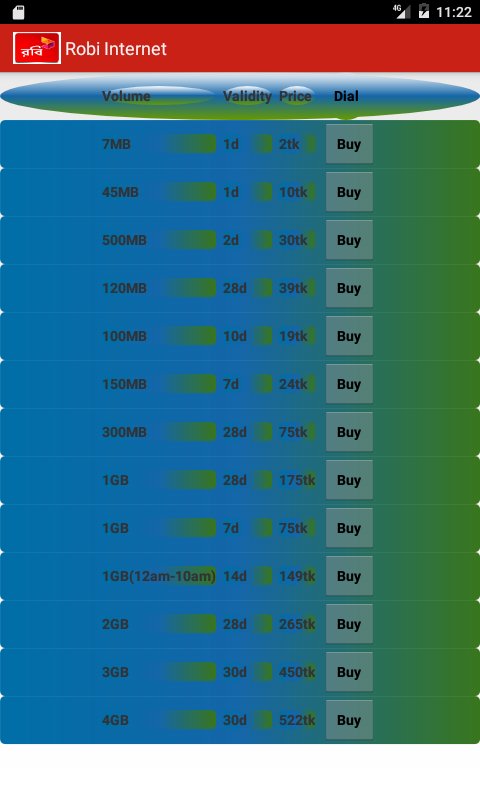Tap Buy for the 4GB pack
Image resolution: width=480 pixels, height=800 pixels.
[x=349, y=719]
